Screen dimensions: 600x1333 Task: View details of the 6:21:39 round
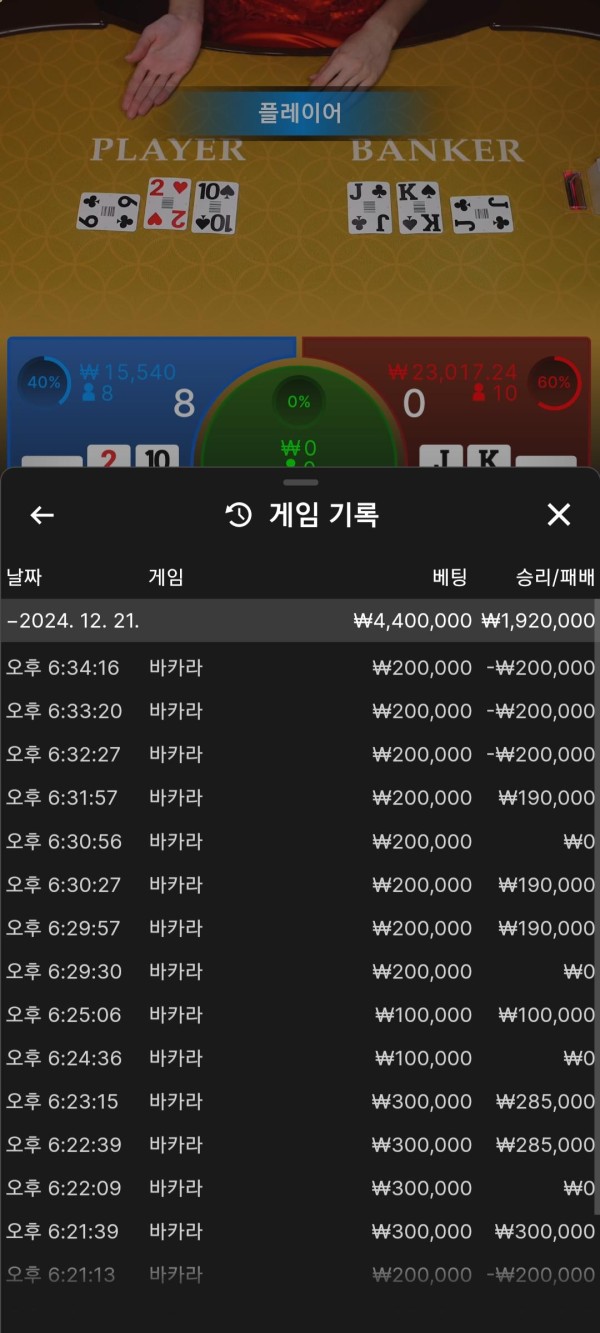(x=300, y=1232)
